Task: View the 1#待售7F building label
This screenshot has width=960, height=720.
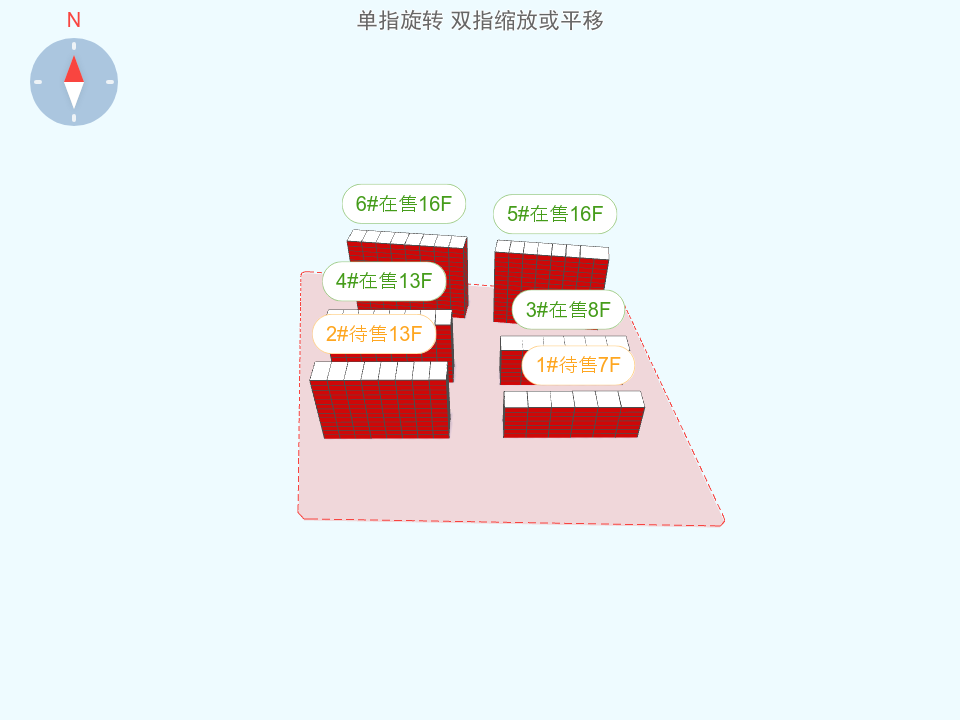Action: point(579,365)
